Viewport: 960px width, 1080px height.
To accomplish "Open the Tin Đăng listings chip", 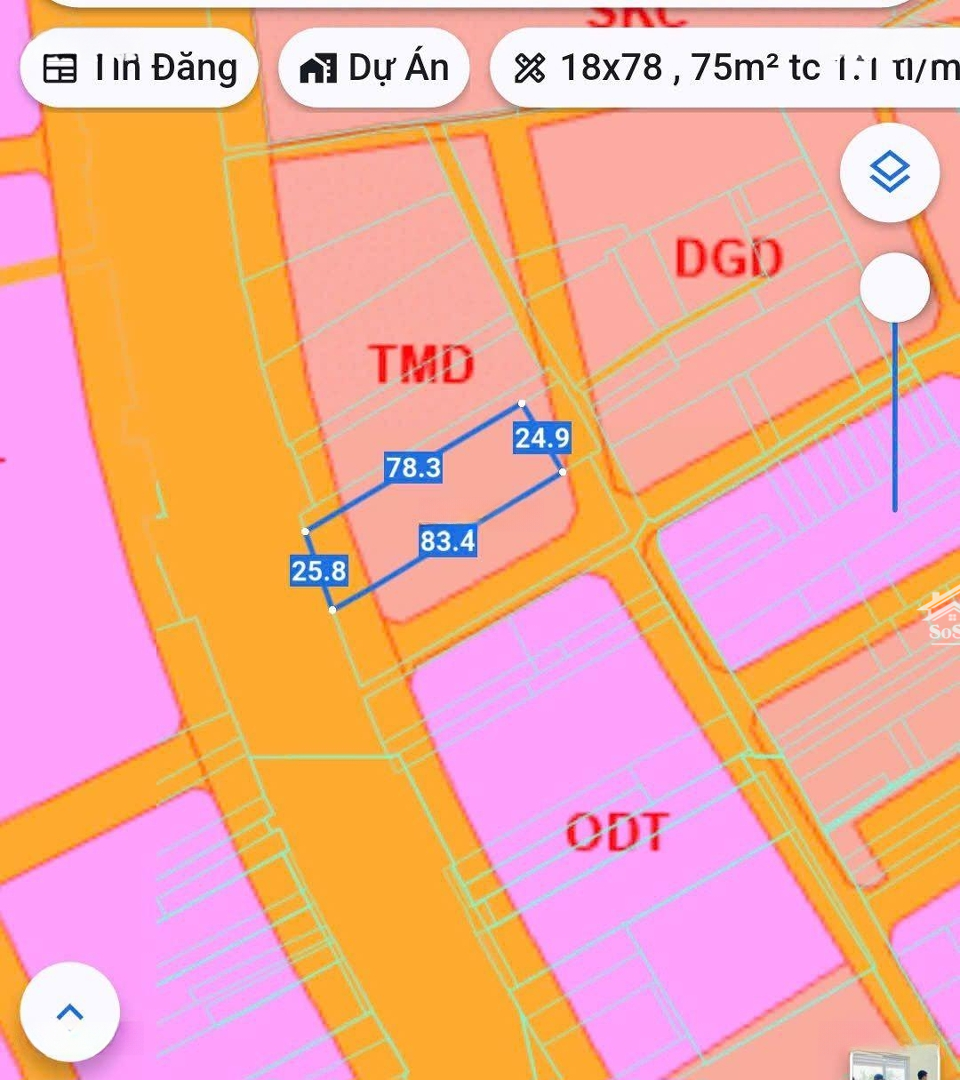I will 139,68.
